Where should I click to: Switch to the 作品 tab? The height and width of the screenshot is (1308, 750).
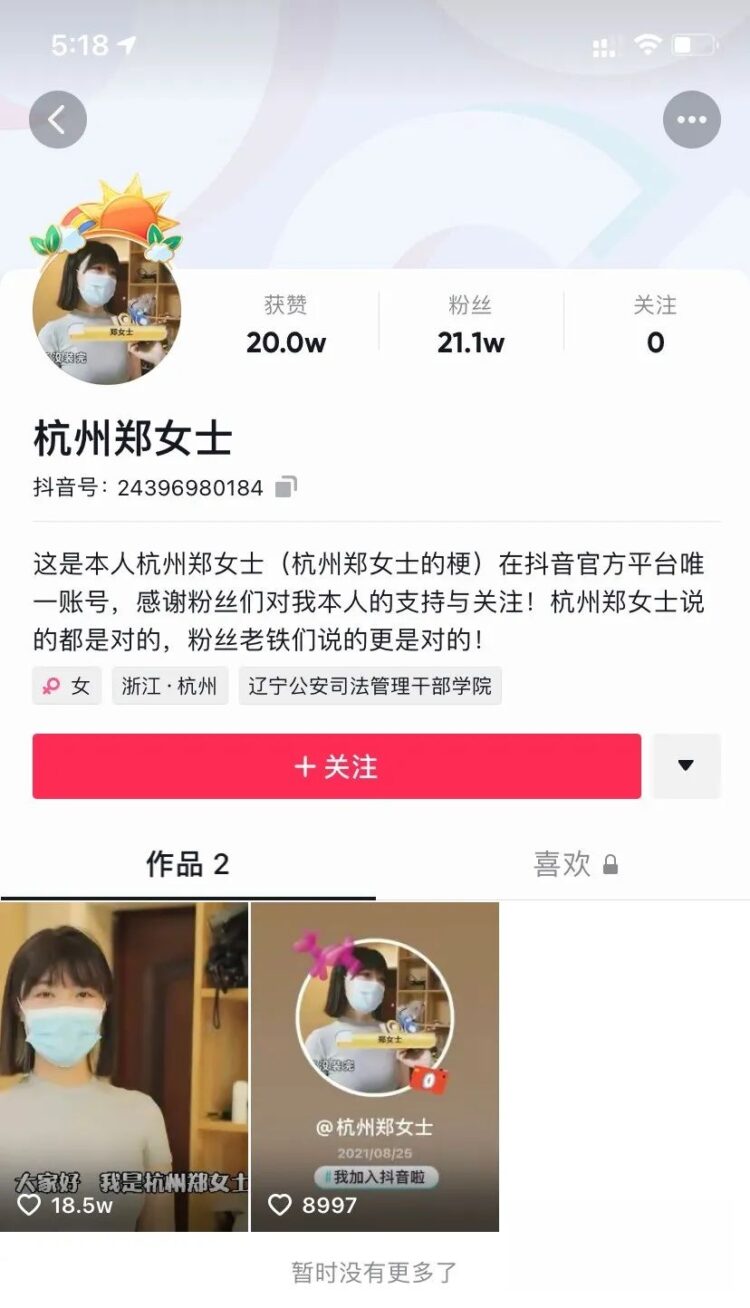[187, 864]
